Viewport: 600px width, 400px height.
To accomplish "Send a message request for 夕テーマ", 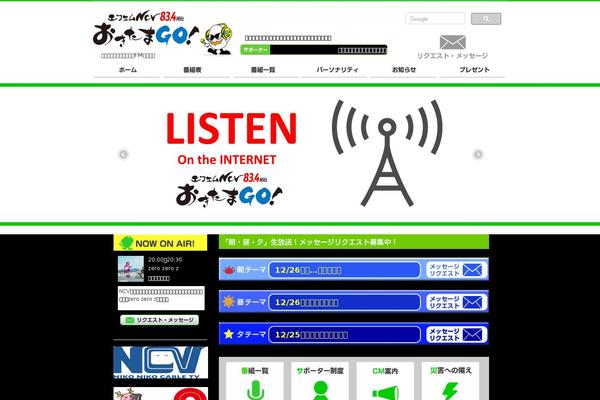I will coord(456,334).
